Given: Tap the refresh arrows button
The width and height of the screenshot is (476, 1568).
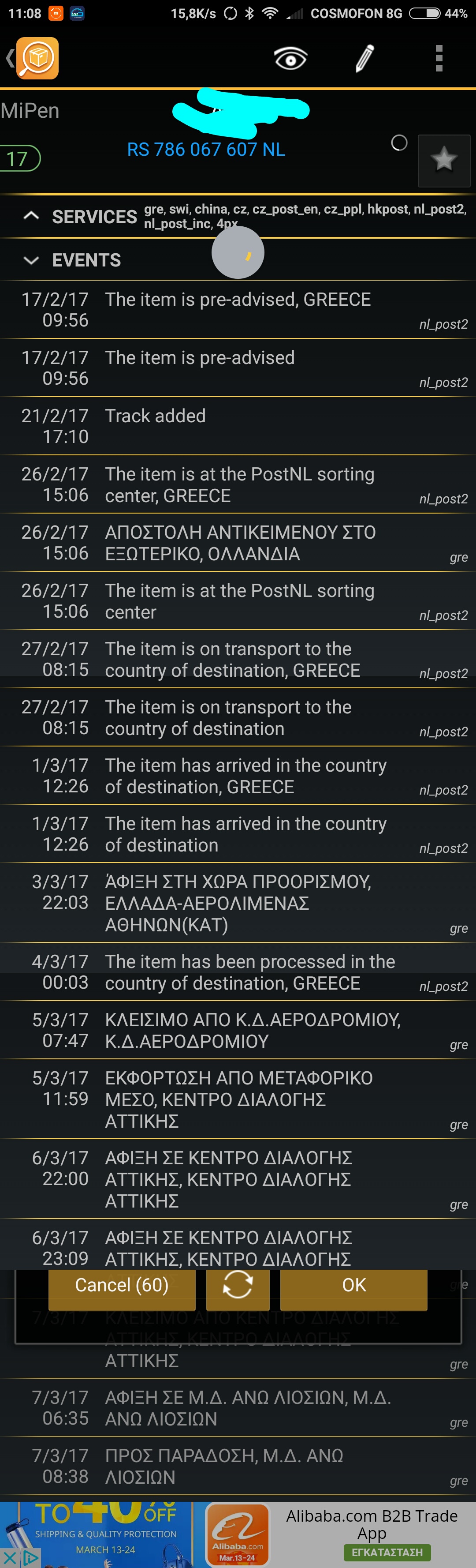Looking at the screenshot, I should point(238,1286).
